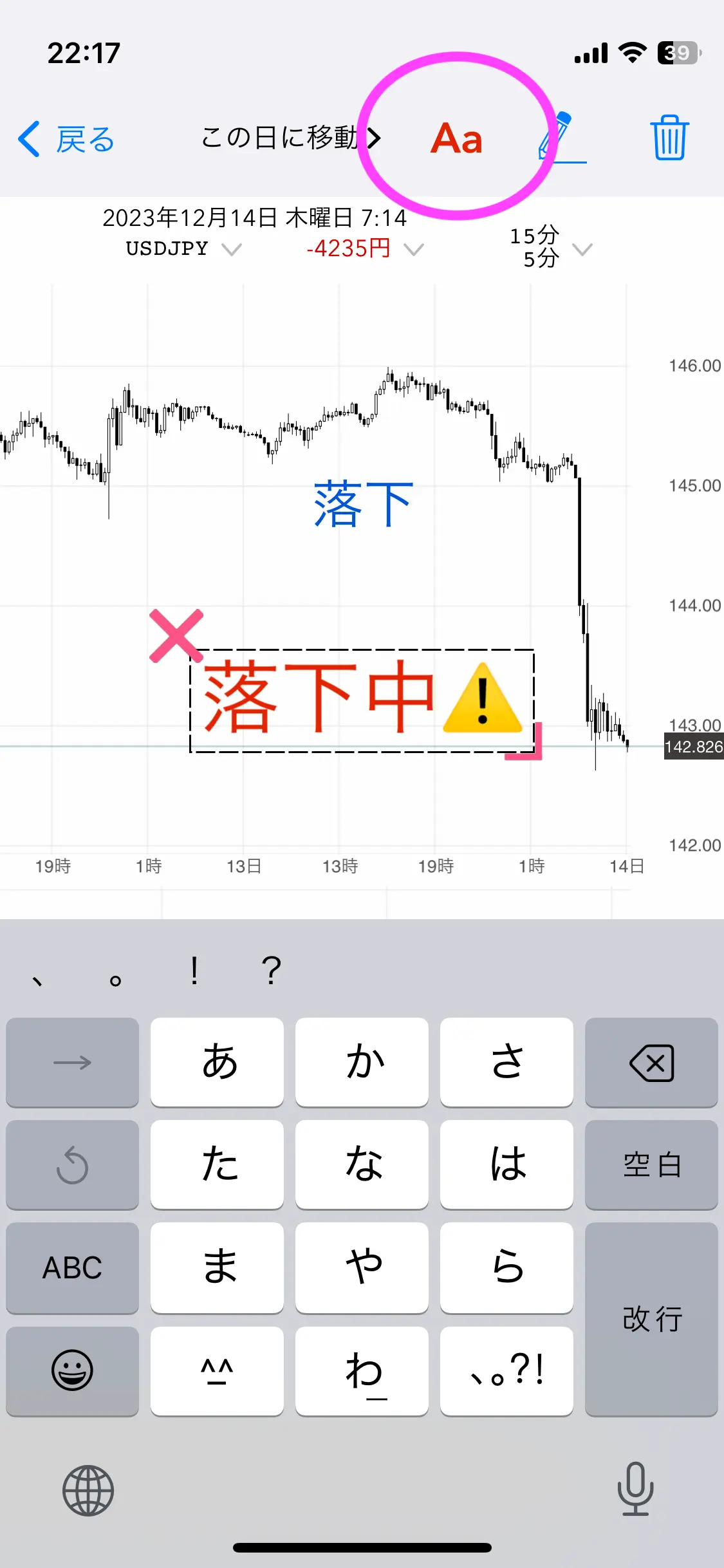This screenshot has height=1568, width=724.
Task: Tap the 改行 return key
Action: pos(651,1319)
